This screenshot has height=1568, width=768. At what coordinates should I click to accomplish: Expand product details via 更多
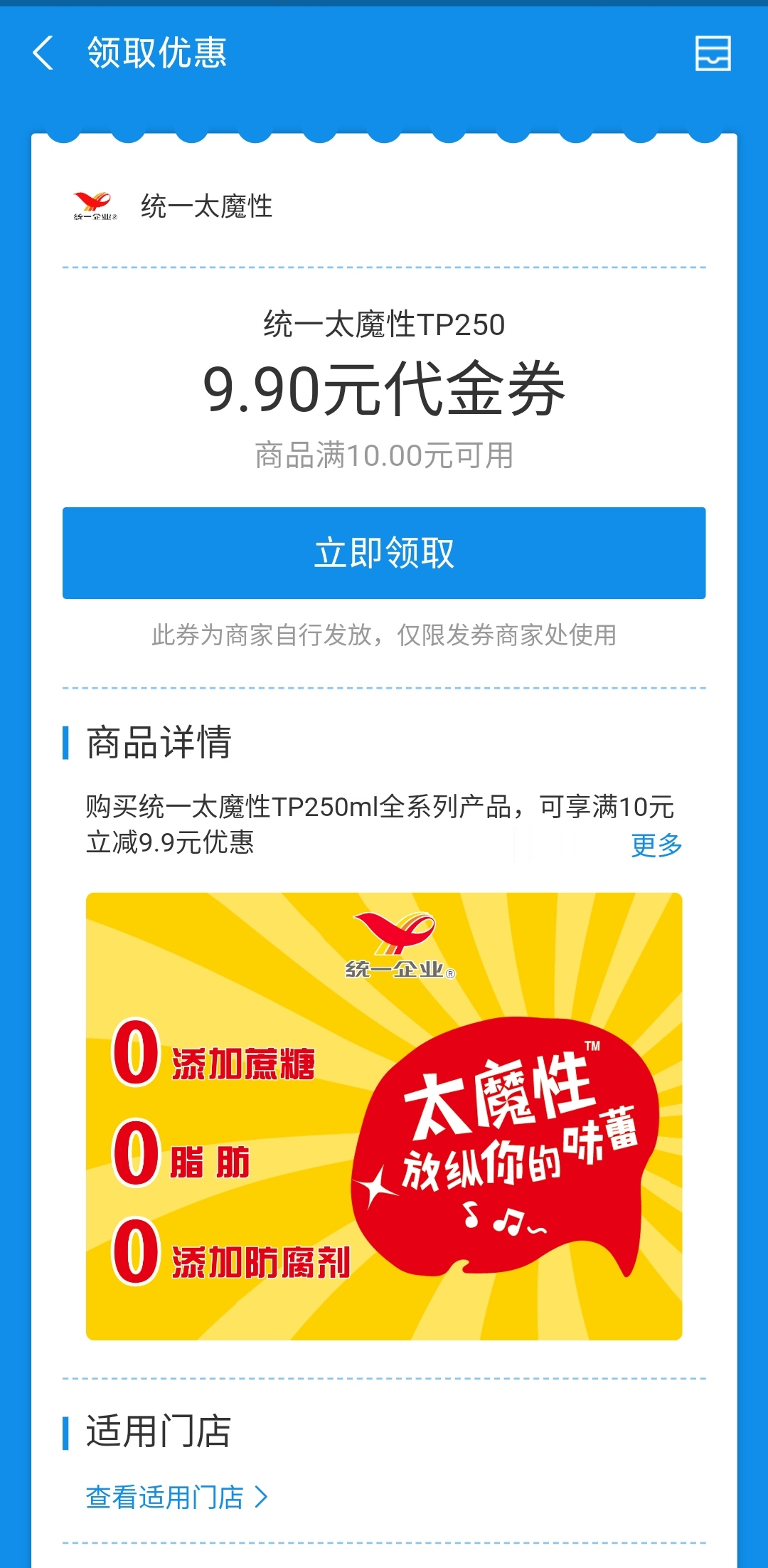[656, 845]
